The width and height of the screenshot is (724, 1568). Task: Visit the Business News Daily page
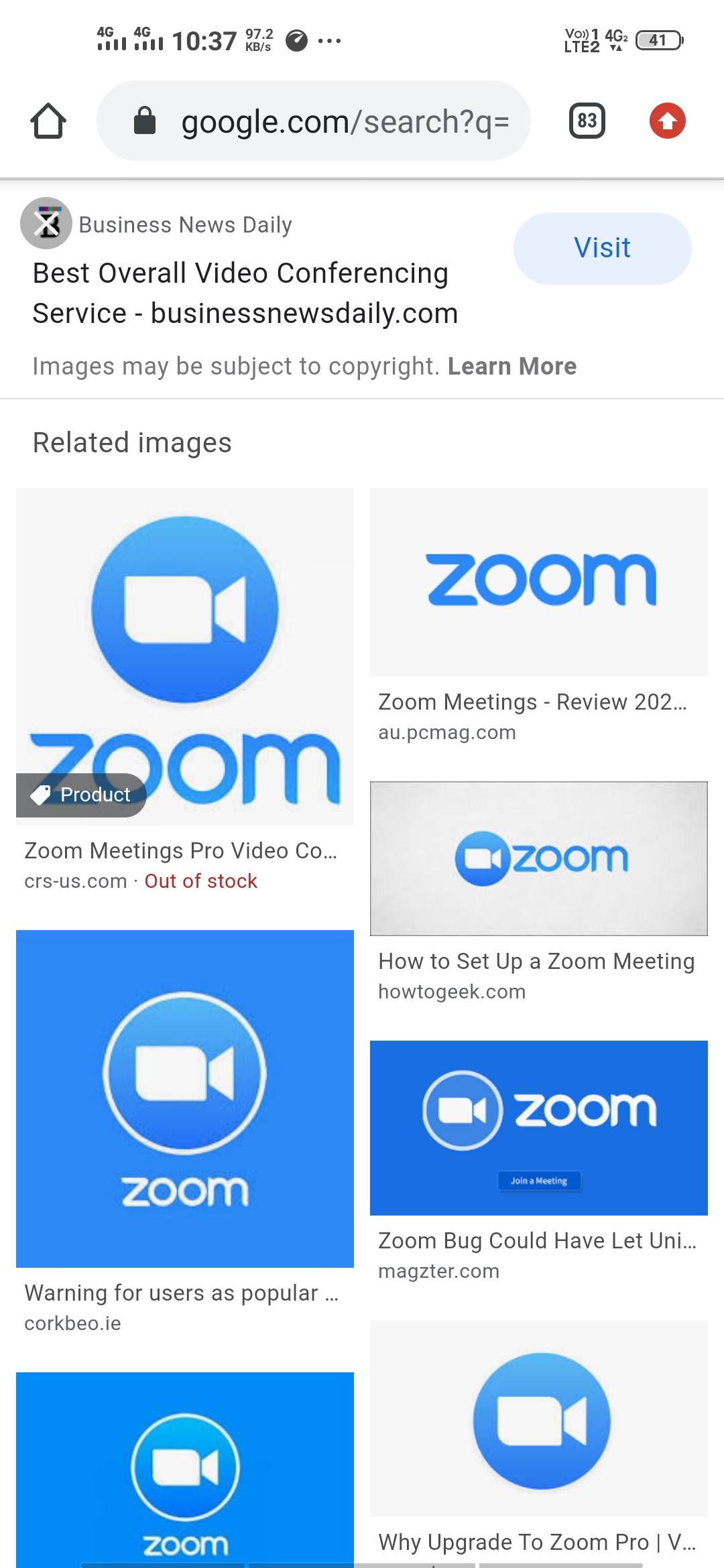601,248
